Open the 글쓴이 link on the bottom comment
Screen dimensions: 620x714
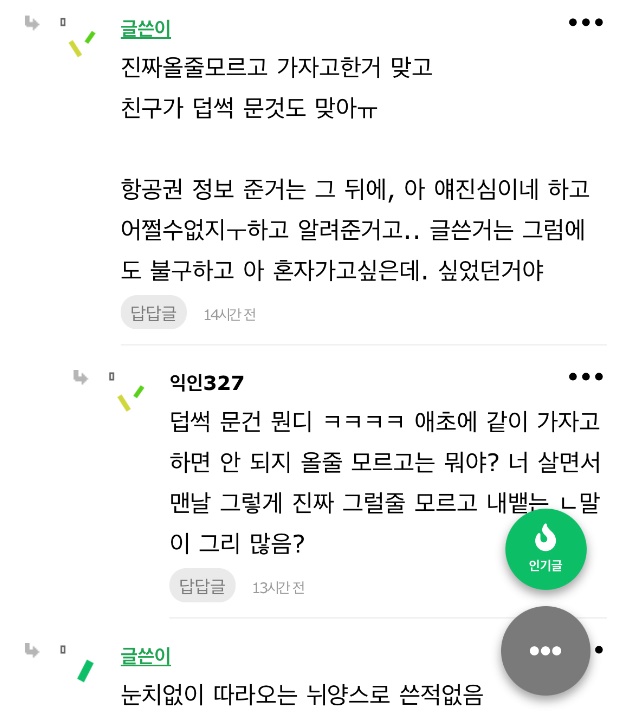145,656
